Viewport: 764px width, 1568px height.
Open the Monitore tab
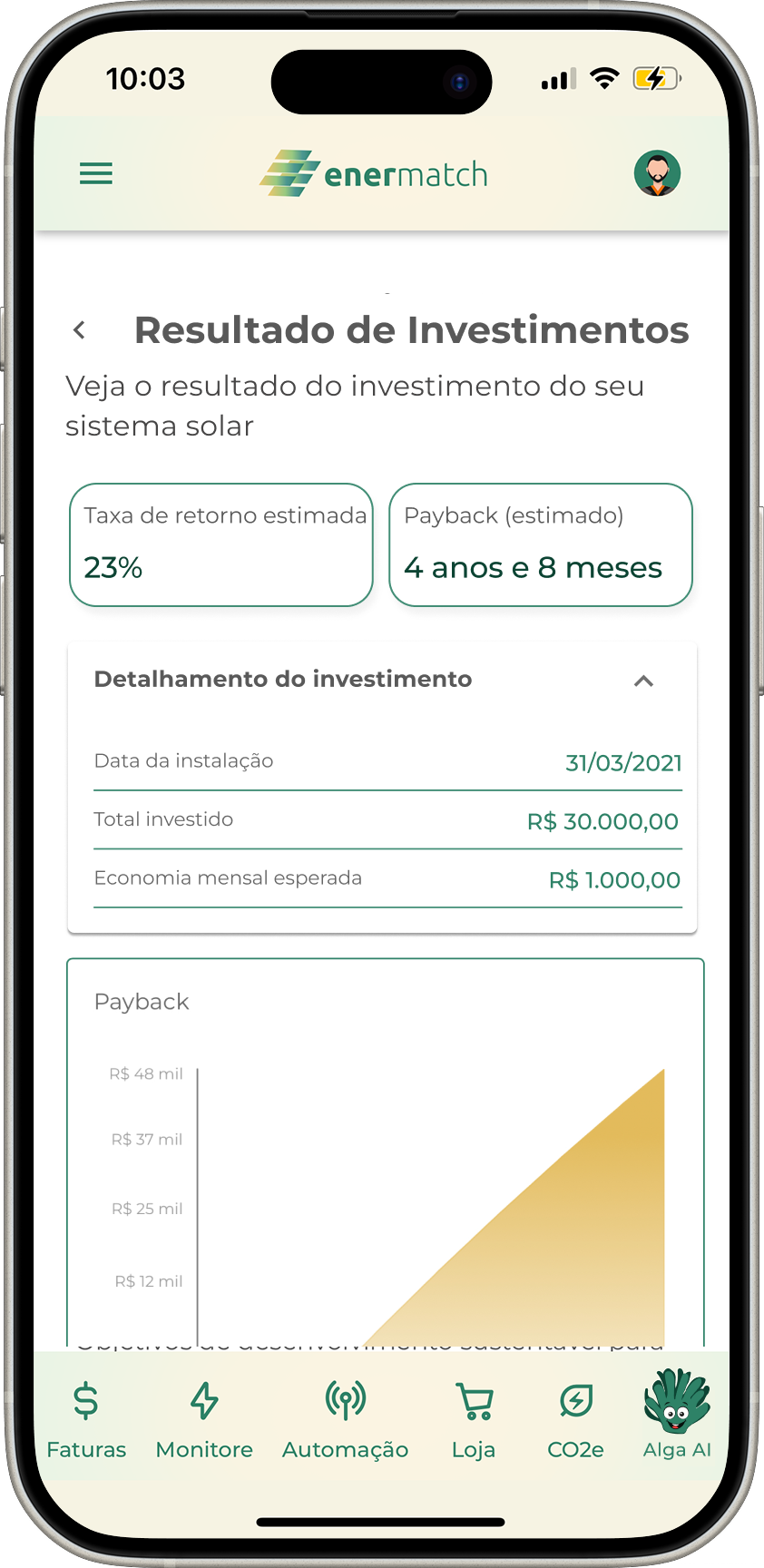tap(204, 1419)
